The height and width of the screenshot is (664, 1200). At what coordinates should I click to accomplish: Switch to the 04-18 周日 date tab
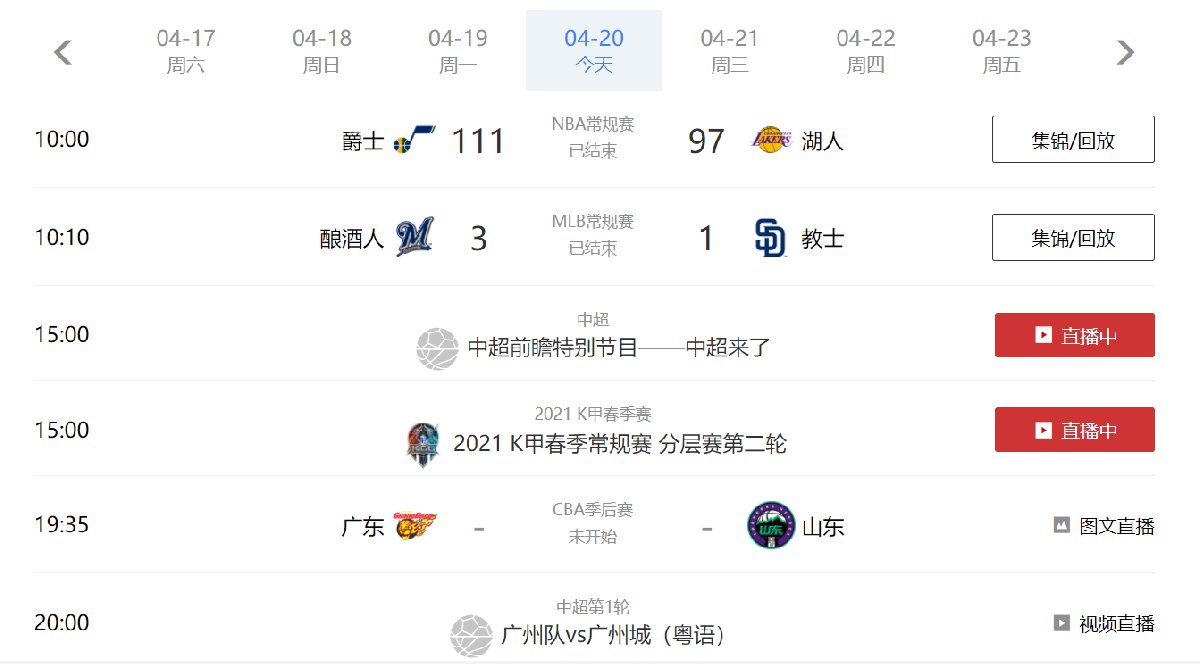[322, 51]
